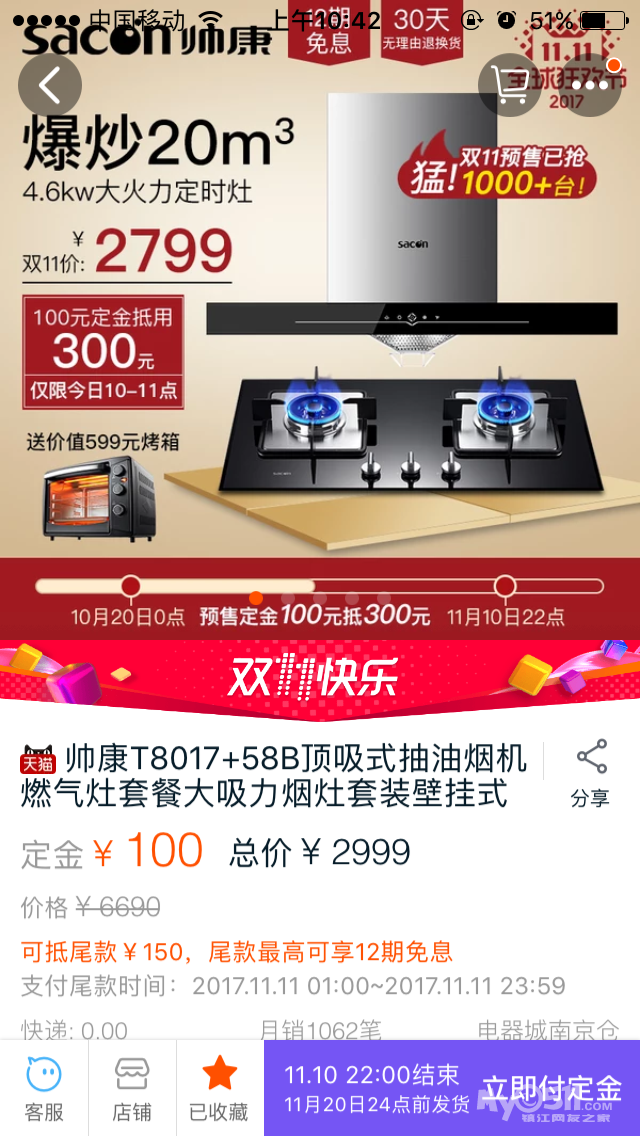
Task: Open the 双11快乐 promotion banner
Action: 320,678
